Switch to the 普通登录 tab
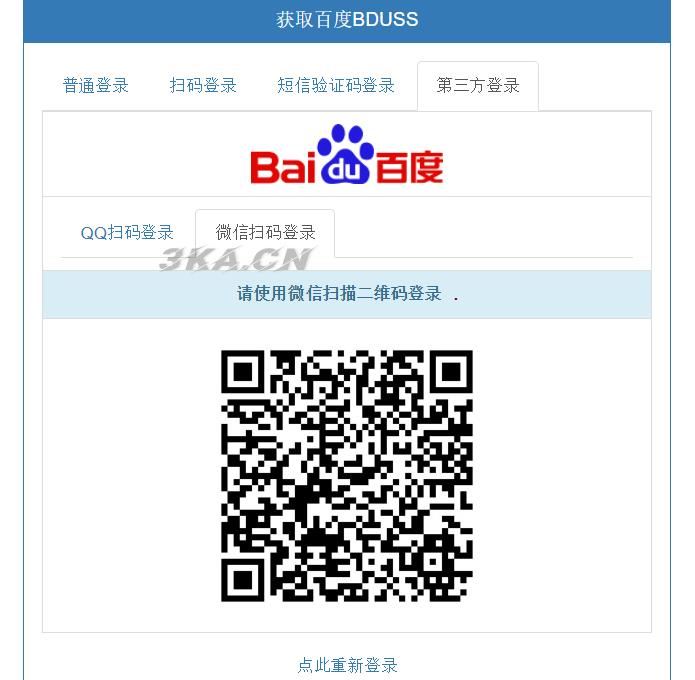Screen dimensions: 695x680 tap(96, 86)
